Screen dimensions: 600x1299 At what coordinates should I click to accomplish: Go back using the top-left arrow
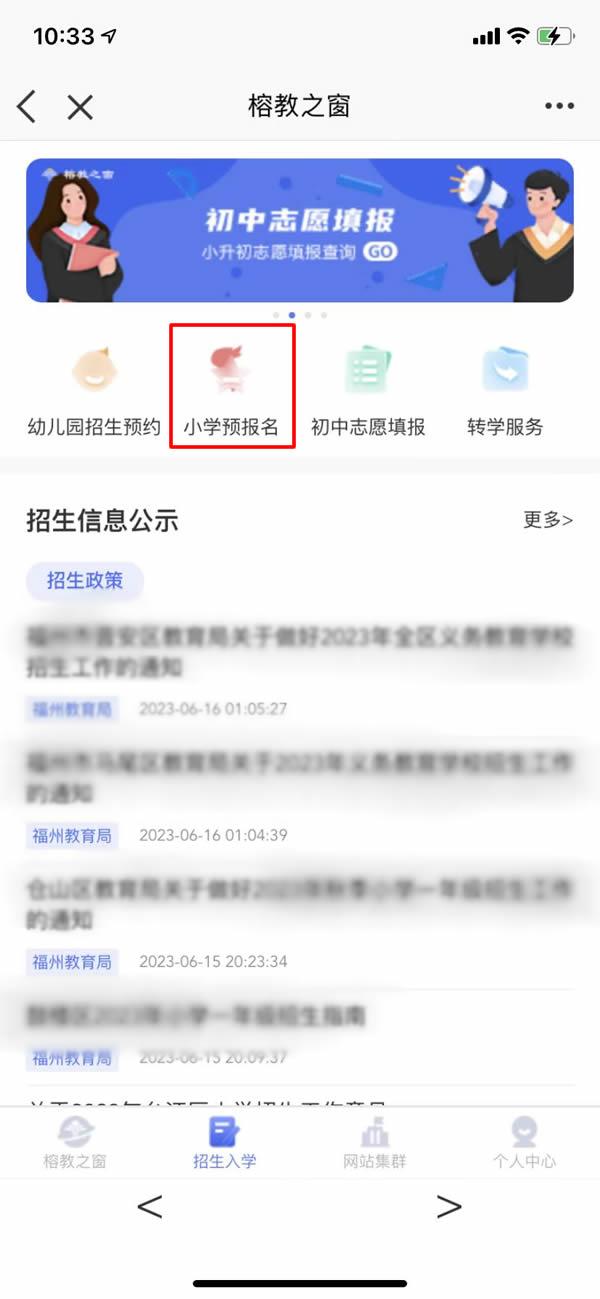(x=27, y=106)
